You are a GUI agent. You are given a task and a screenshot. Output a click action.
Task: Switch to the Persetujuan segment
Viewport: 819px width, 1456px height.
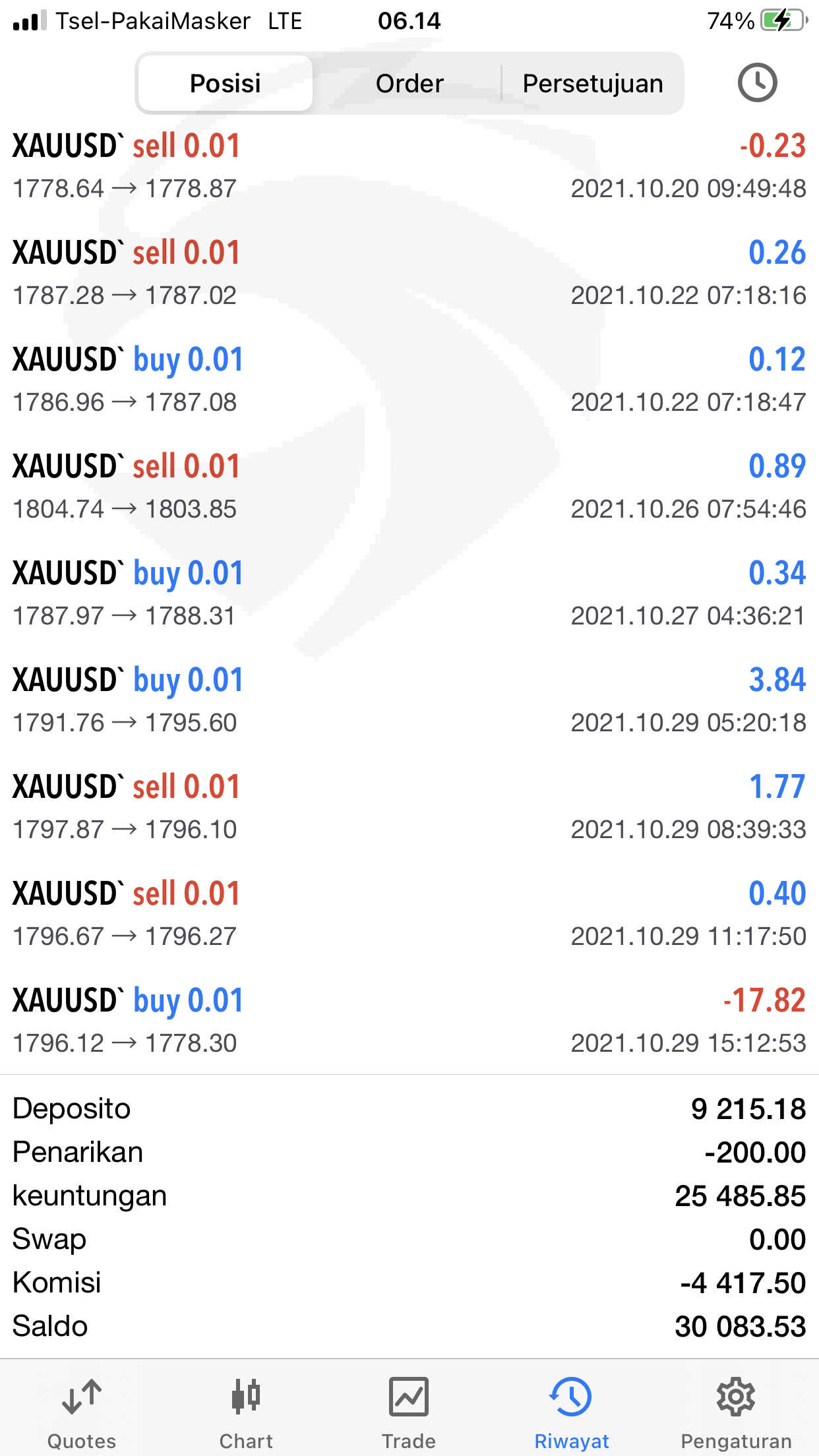592,84
